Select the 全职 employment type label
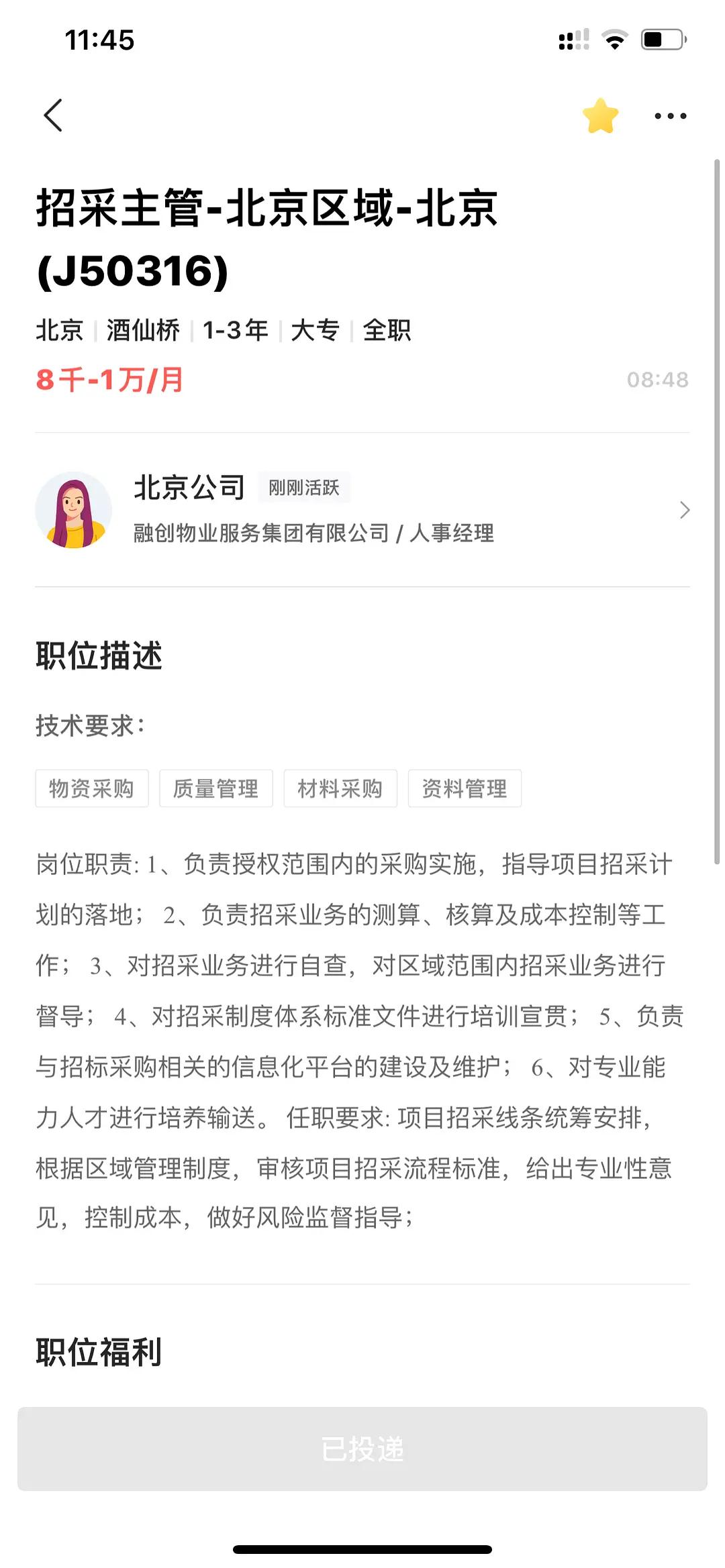The height and width of the screenshot is (1568, 725). coord(388,330)
